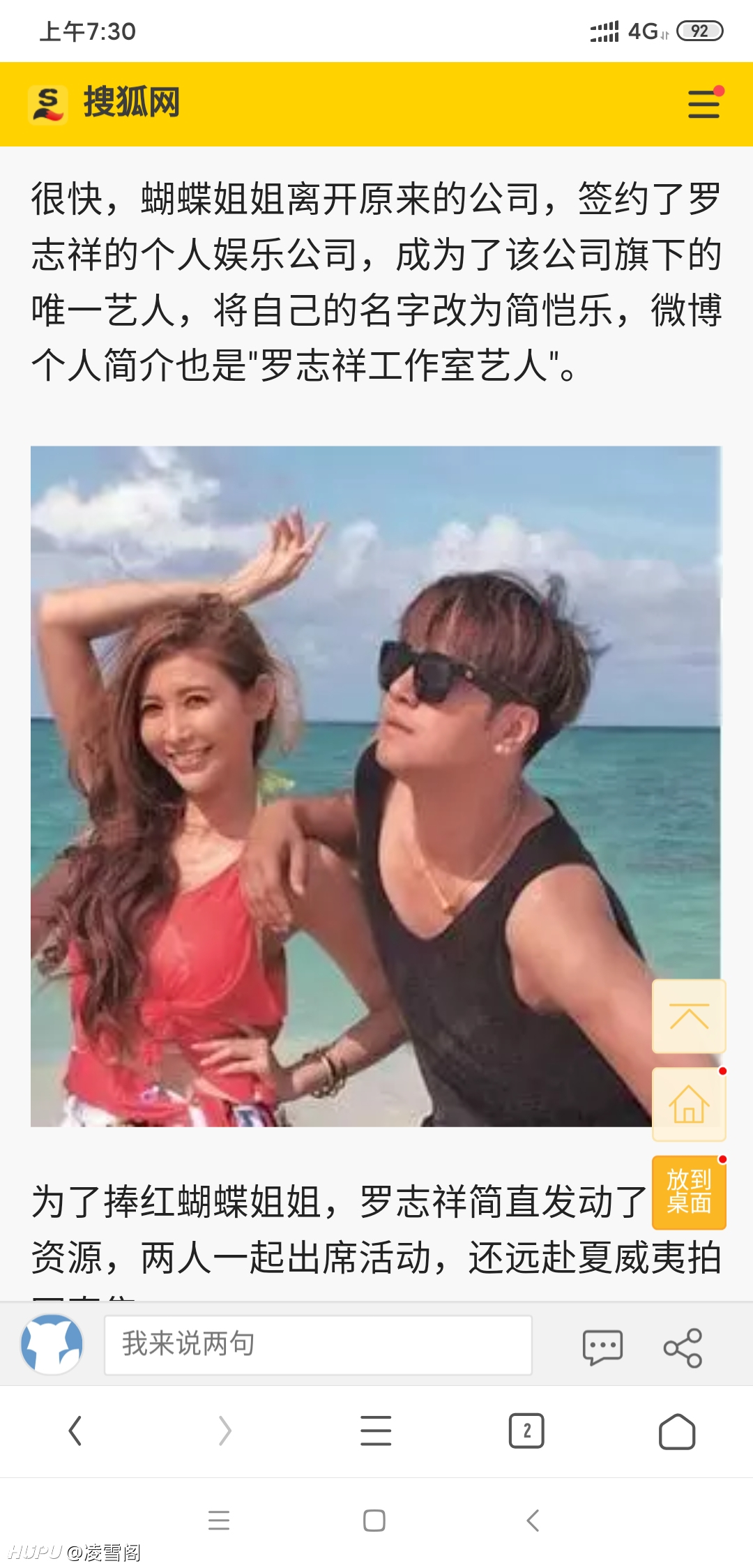Tap the 我来说两句 comment field
Screen dimensions: 753x1568
click(318, 1345)
